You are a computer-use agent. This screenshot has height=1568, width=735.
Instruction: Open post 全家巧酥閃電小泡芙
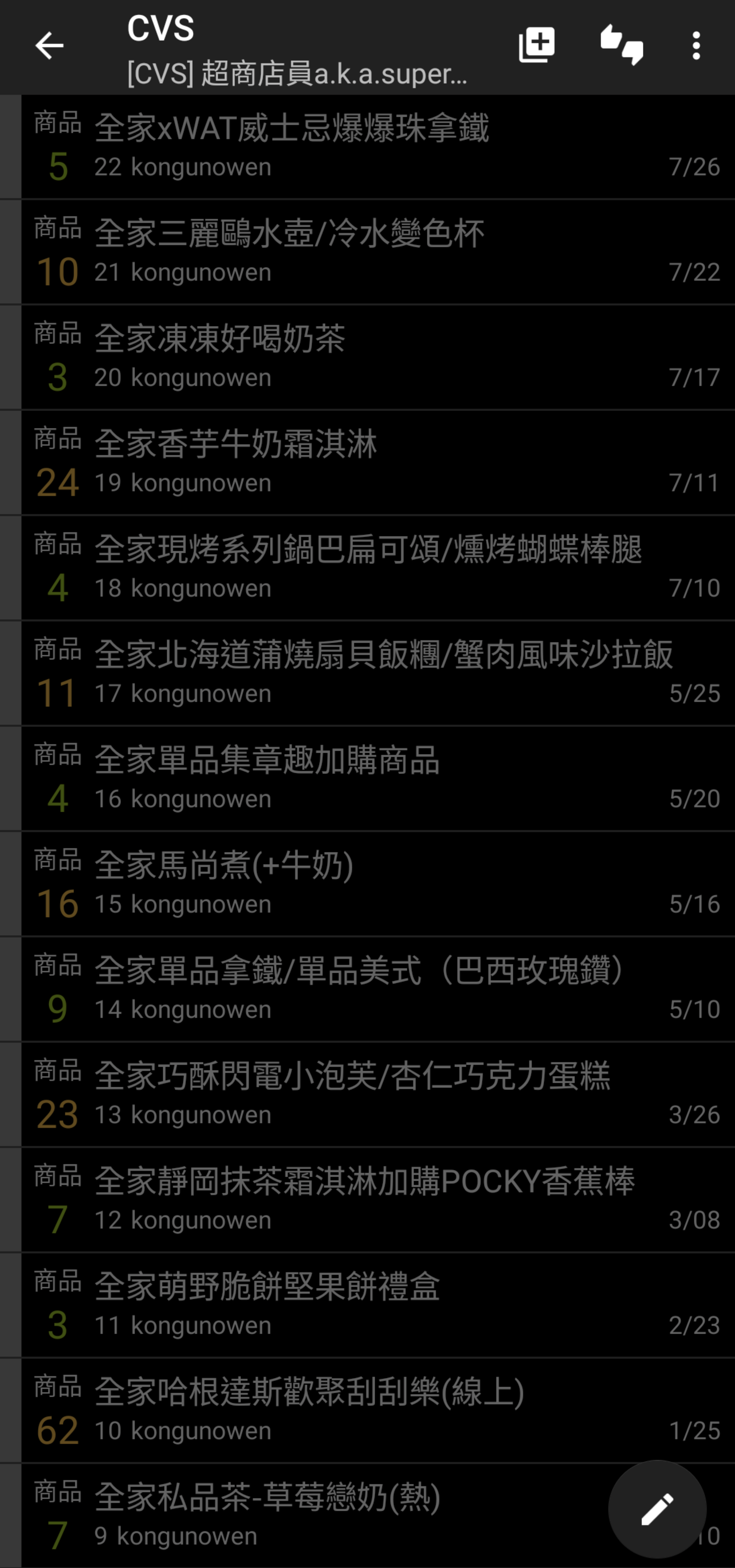coord(377,1094)
